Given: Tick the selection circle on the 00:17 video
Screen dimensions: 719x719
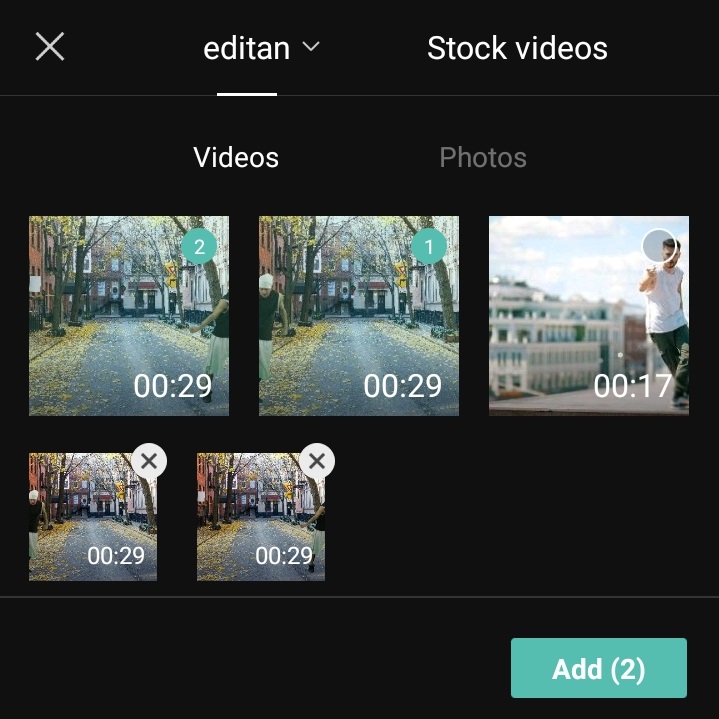Looking at the screenshot, I should pyautogui.click(x=659, y=246).
